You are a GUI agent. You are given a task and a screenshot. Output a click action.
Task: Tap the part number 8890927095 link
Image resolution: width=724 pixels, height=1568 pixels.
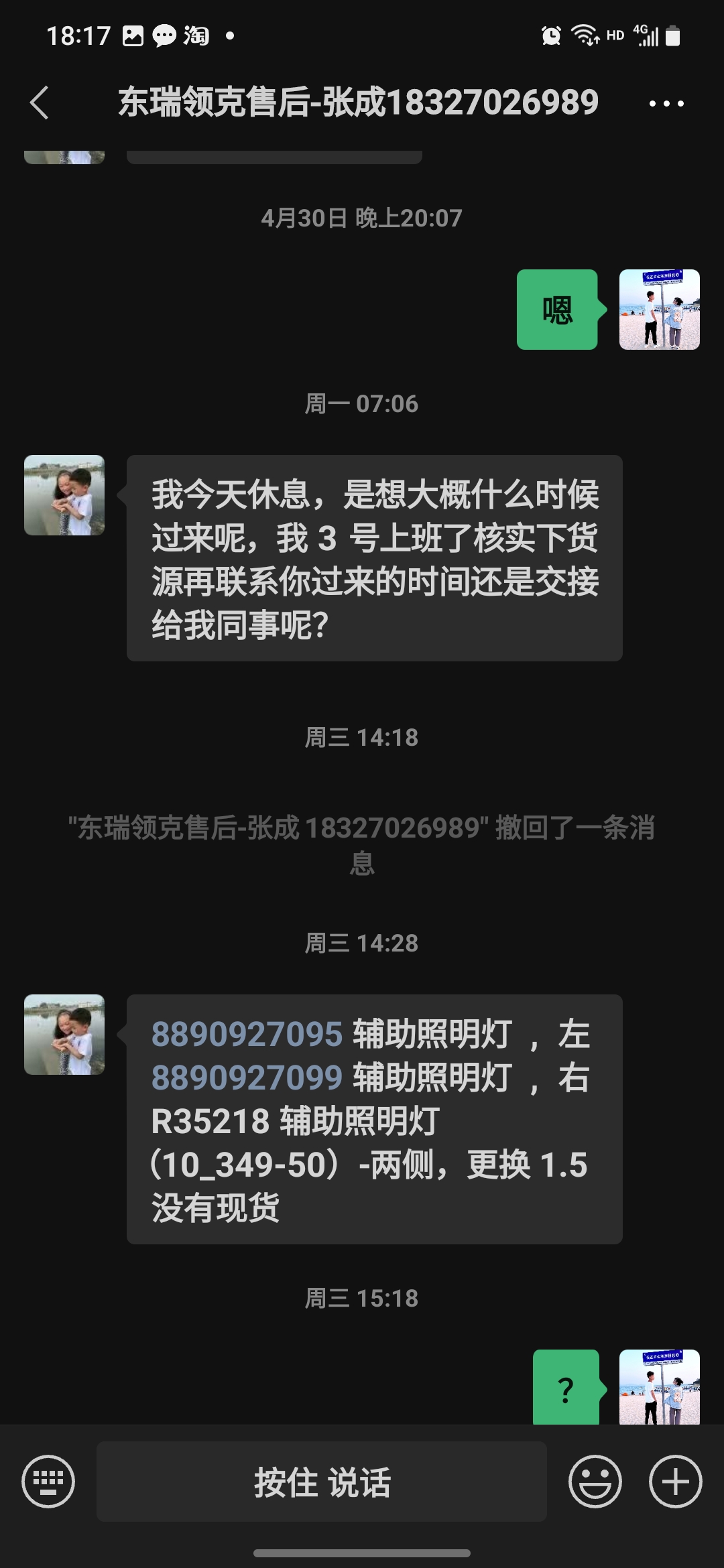(x=247, y=1034)
